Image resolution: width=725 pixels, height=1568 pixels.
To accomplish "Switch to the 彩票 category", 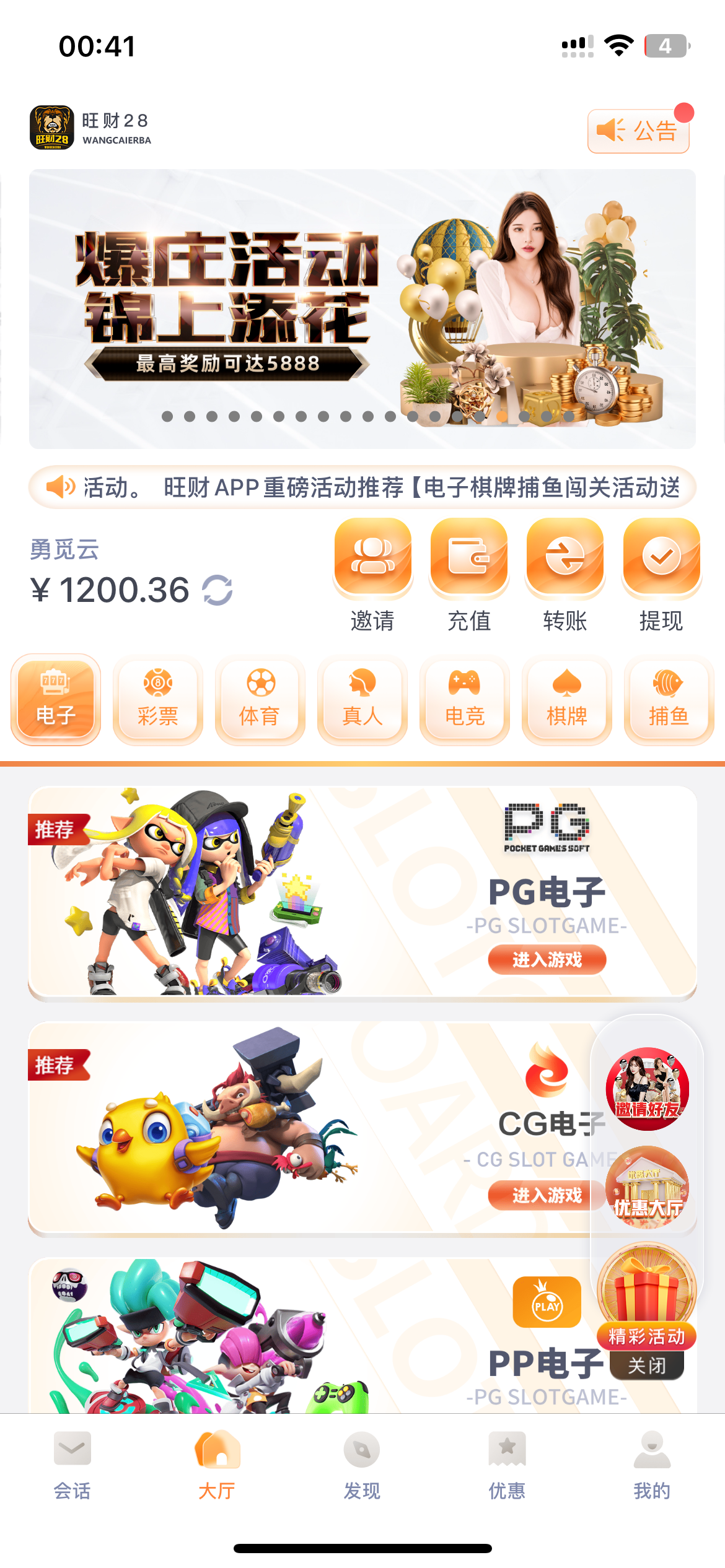I will pos(158,700).
